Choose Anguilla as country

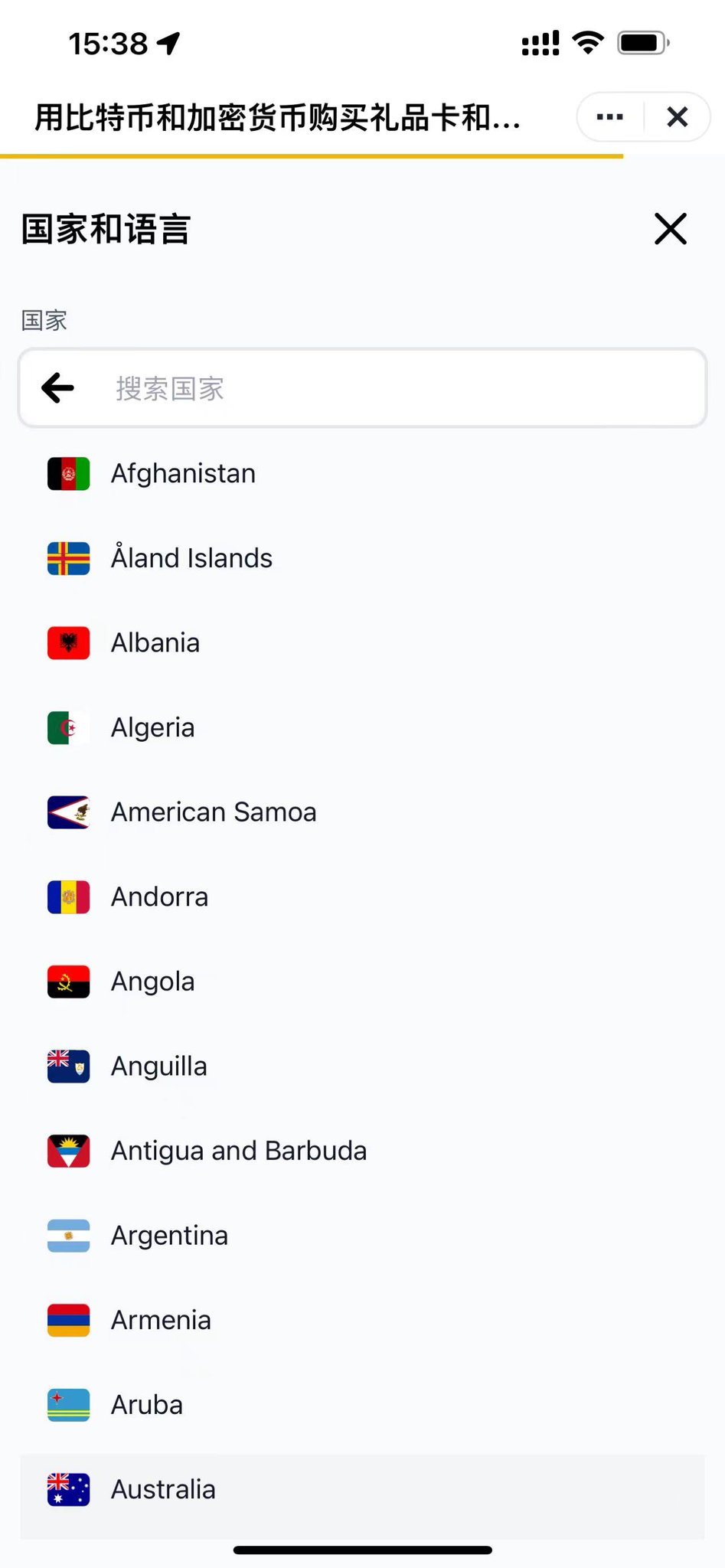coord(159,1066)
